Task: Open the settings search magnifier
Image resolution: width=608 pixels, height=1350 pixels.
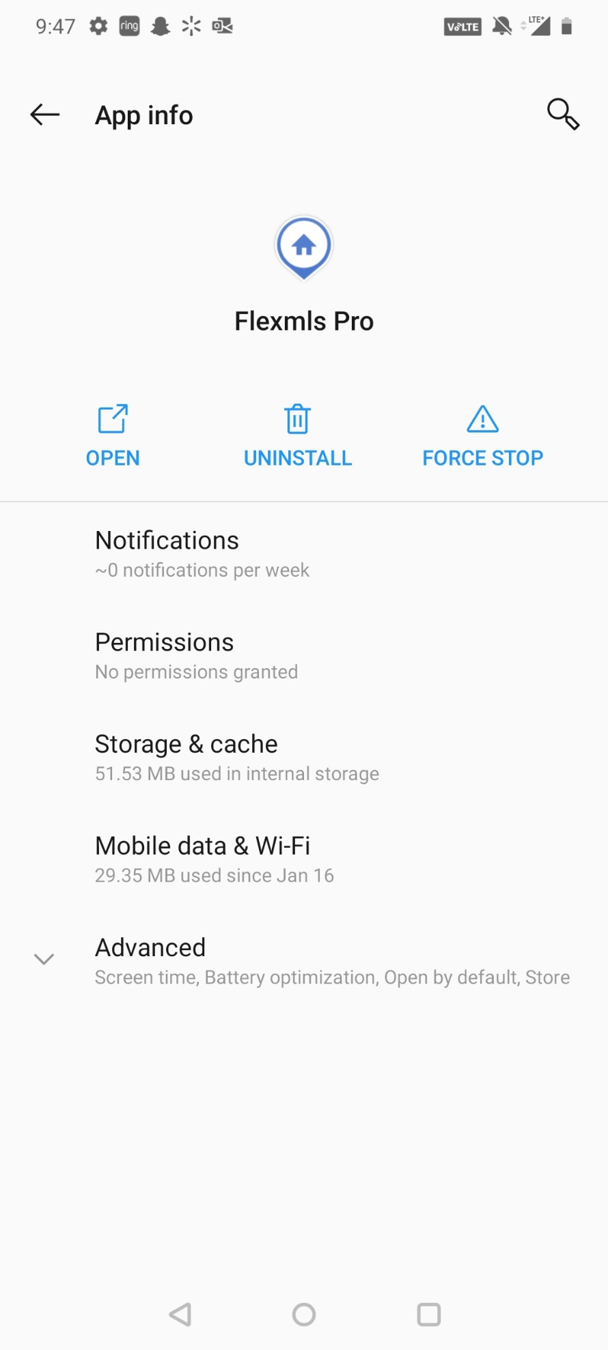Action: pos(563,114)
